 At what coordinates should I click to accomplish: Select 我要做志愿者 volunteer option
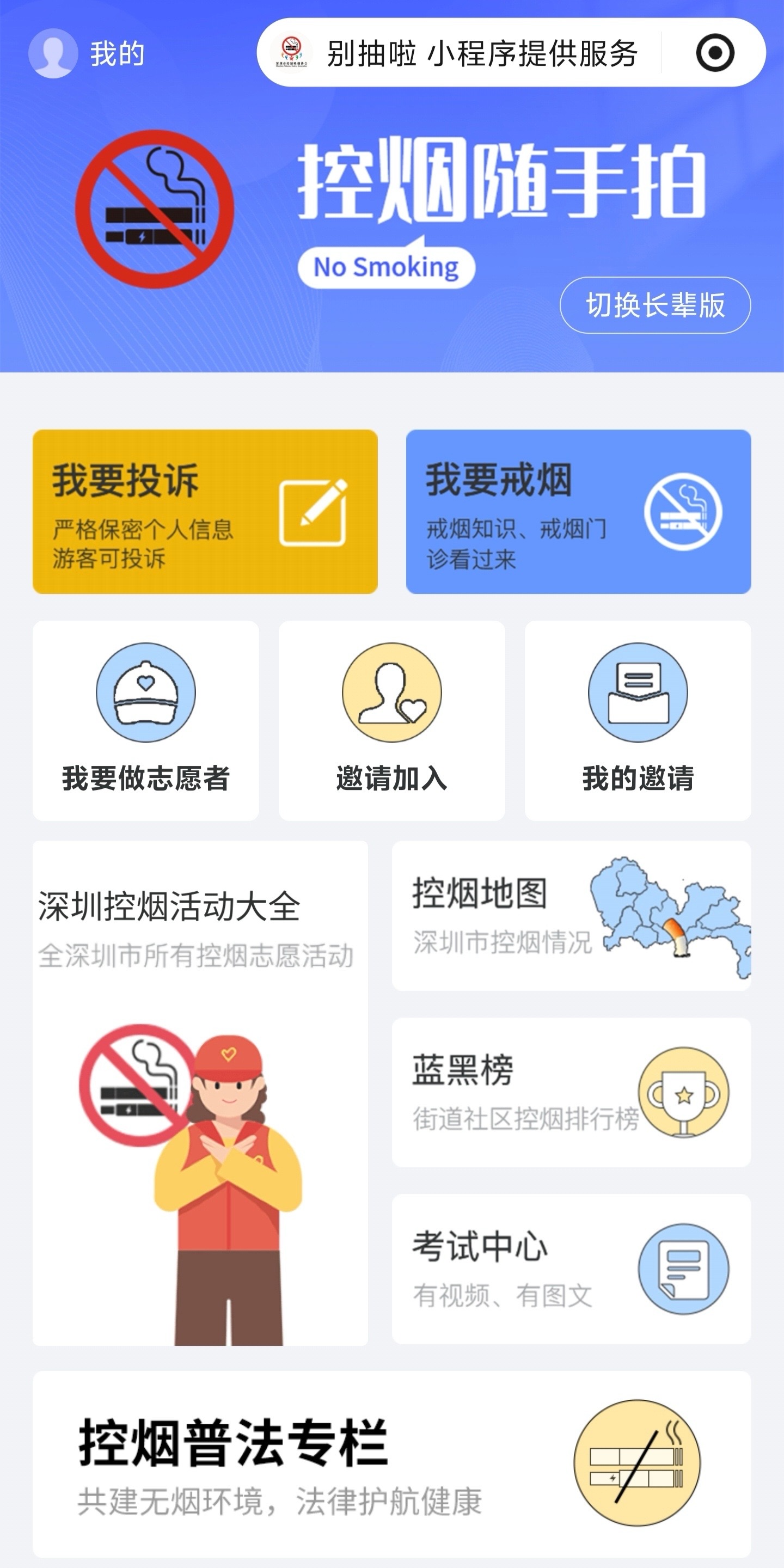pyautogui.click(x=145, y=721)
